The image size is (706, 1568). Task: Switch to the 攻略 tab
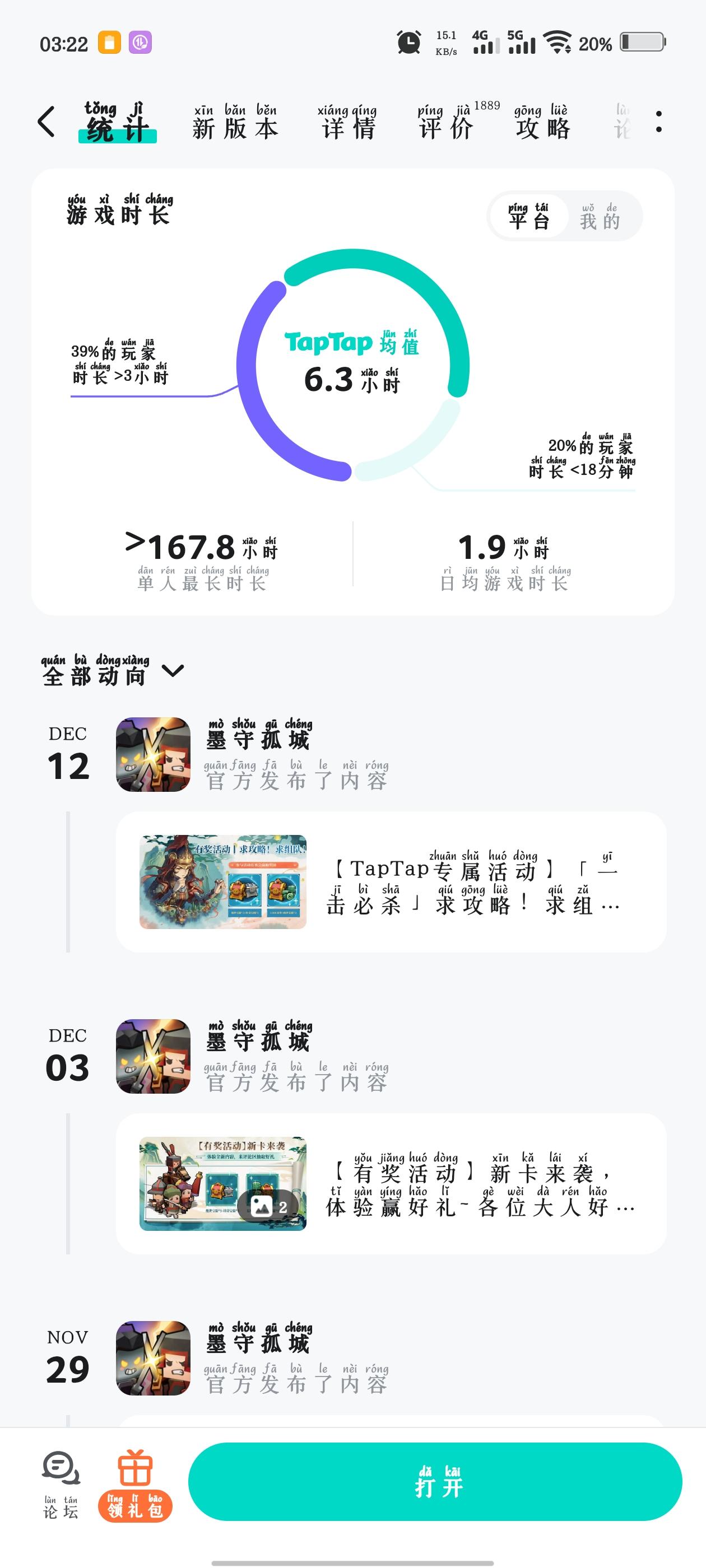(x=542, y=124)
